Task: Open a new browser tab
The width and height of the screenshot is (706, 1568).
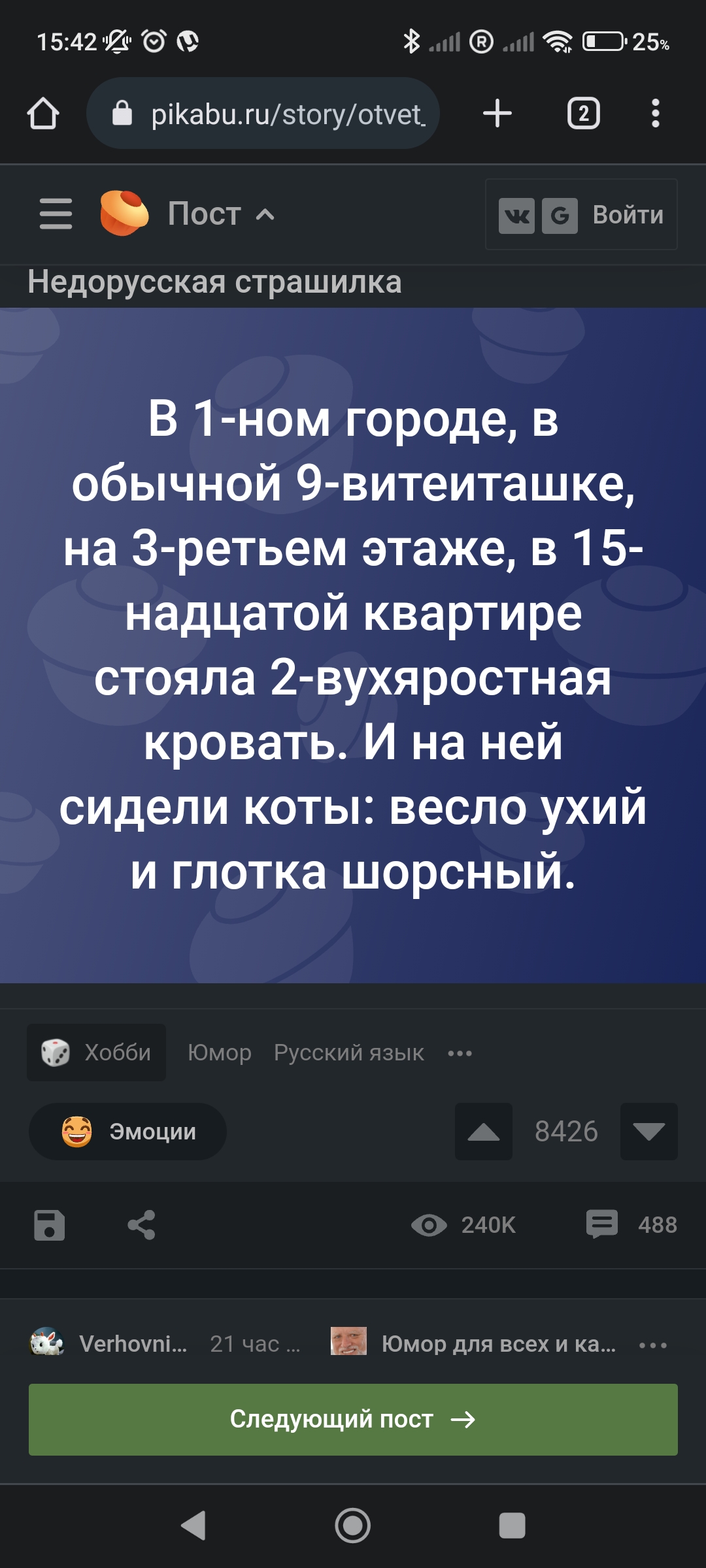Action: point(497,114)
